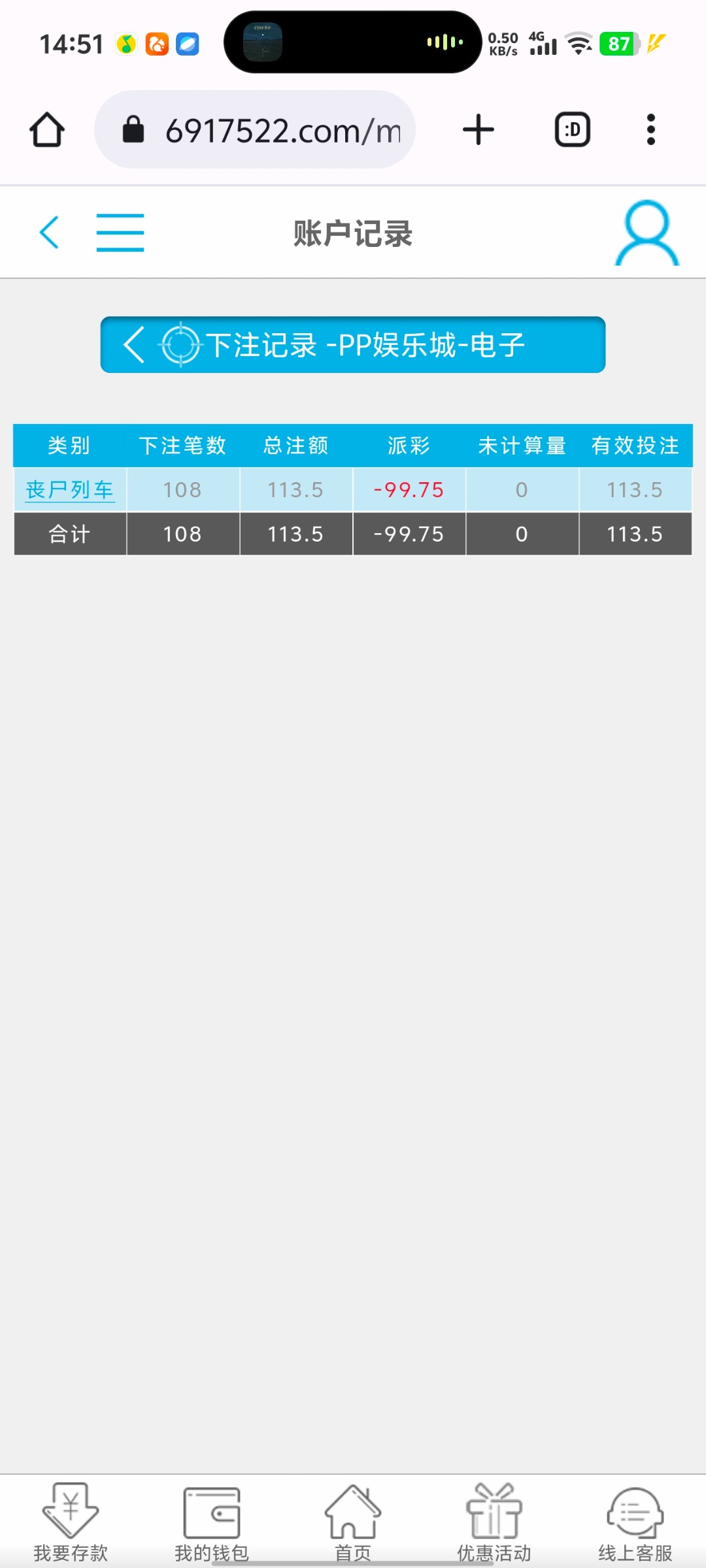Open the user profile icon
This screenshot has height=1568, width=706.
click(x=646, y=232)
